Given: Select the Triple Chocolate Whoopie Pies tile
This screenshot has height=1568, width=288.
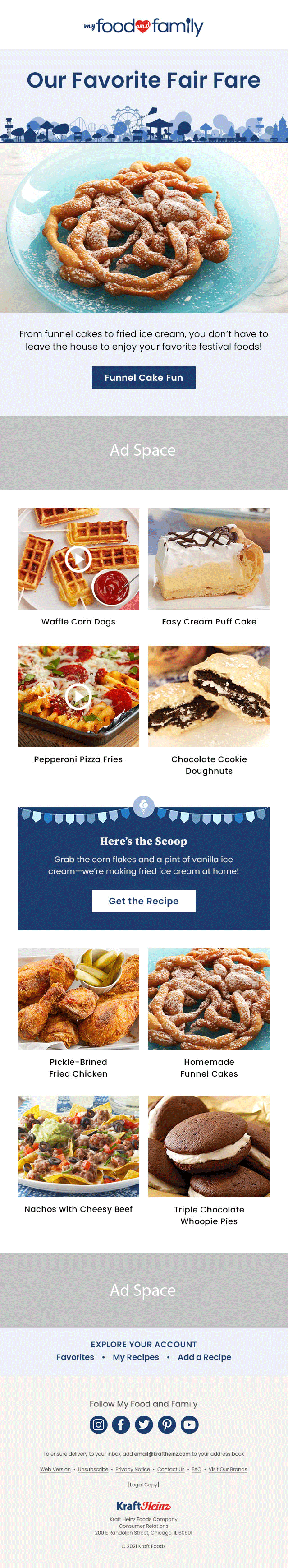Looking at the screenshot, I should coord(208,1146).
